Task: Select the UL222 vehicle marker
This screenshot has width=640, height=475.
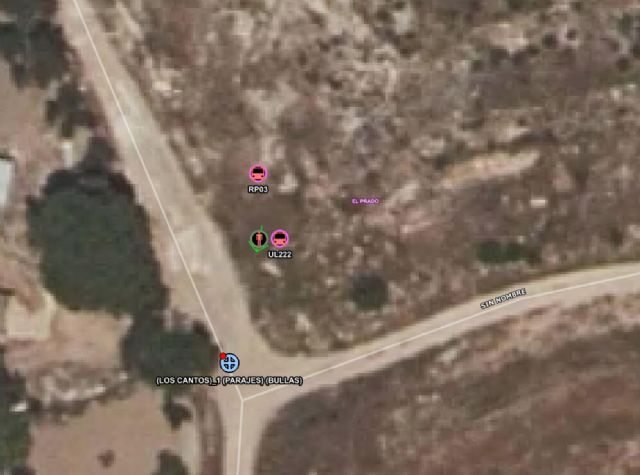Action: click(x=280, y=238)
